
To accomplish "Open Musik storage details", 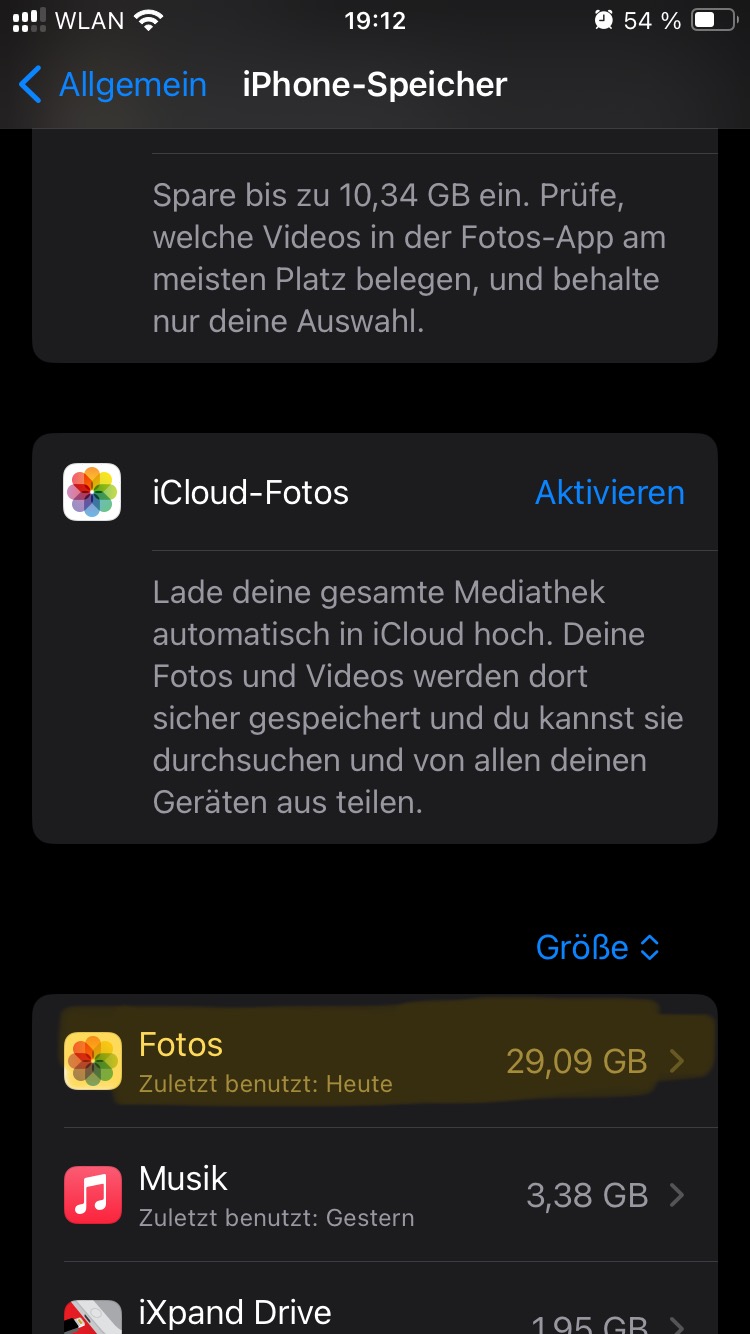I will pos(375,1194).
